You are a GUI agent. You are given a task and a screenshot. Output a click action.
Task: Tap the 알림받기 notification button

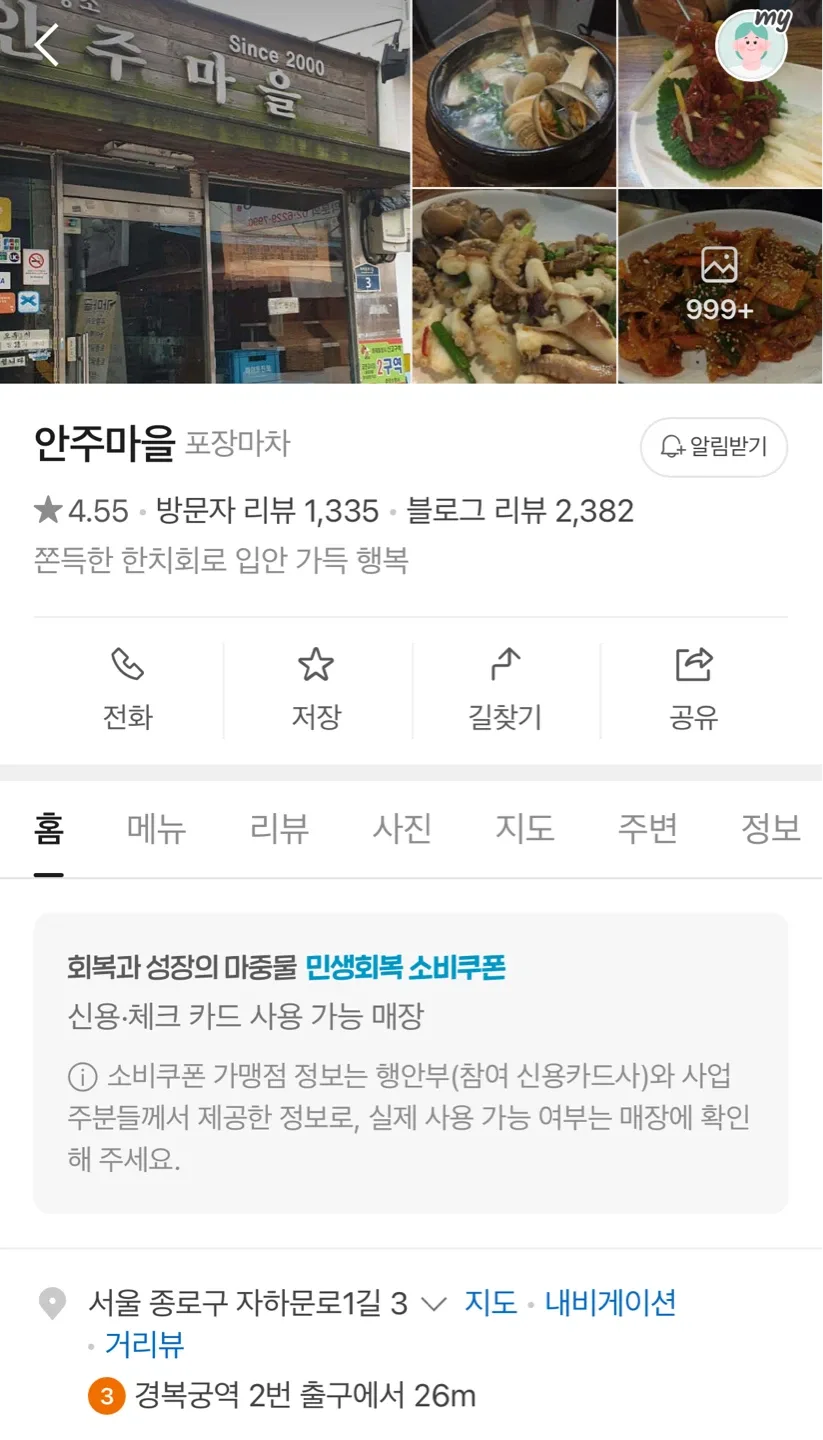tap(714, 446)
